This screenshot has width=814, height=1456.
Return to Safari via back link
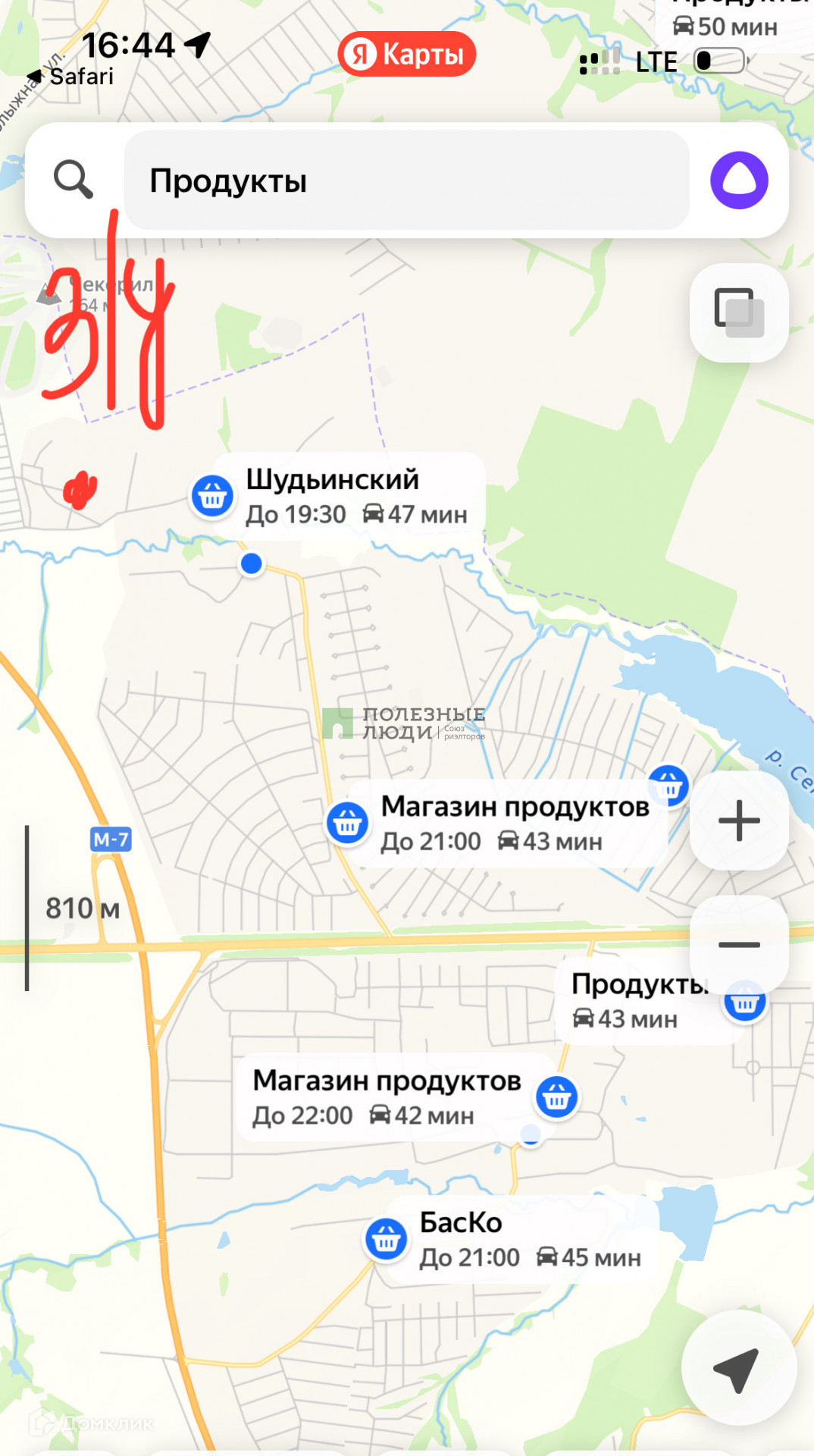70,77
